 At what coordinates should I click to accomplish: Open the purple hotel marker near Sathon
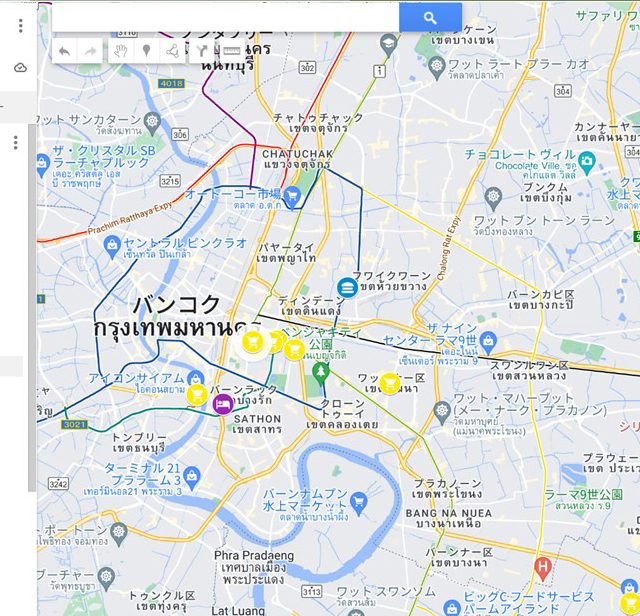click(222, 402)
